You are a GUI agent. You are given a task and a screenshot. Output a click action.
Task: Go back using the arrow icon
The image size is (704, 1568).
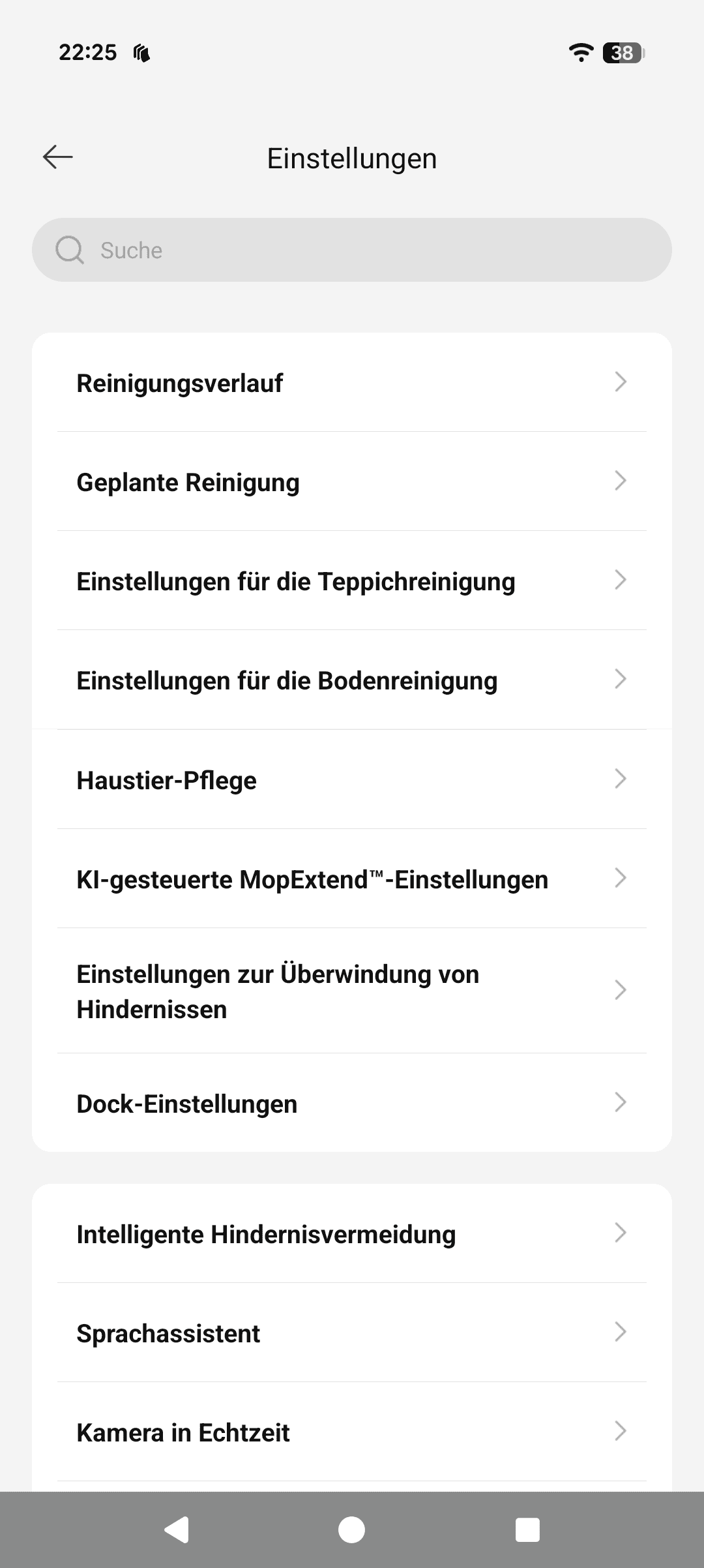pyautogui.click(x=57, y=157)
